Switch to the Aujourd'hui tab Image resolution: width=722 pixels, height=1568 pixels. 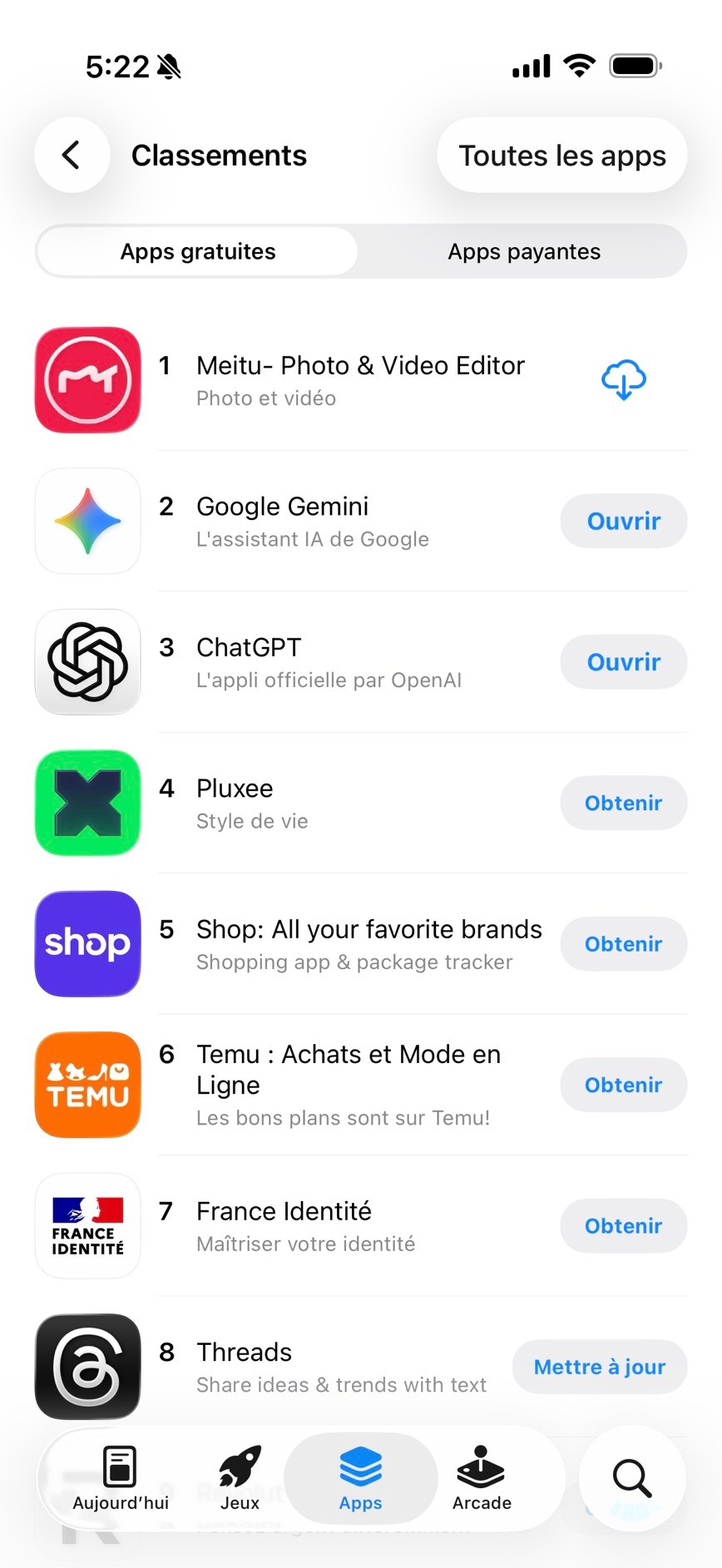(x=121, y=1478)
